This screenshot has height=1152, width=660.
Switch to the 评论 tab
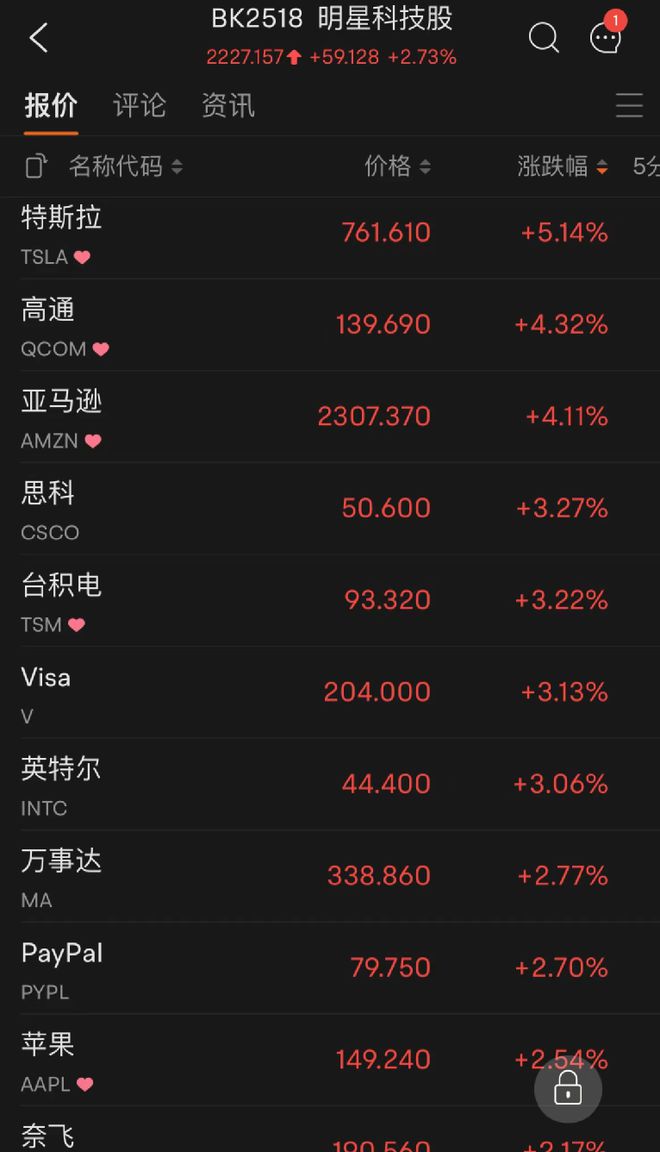139,106
